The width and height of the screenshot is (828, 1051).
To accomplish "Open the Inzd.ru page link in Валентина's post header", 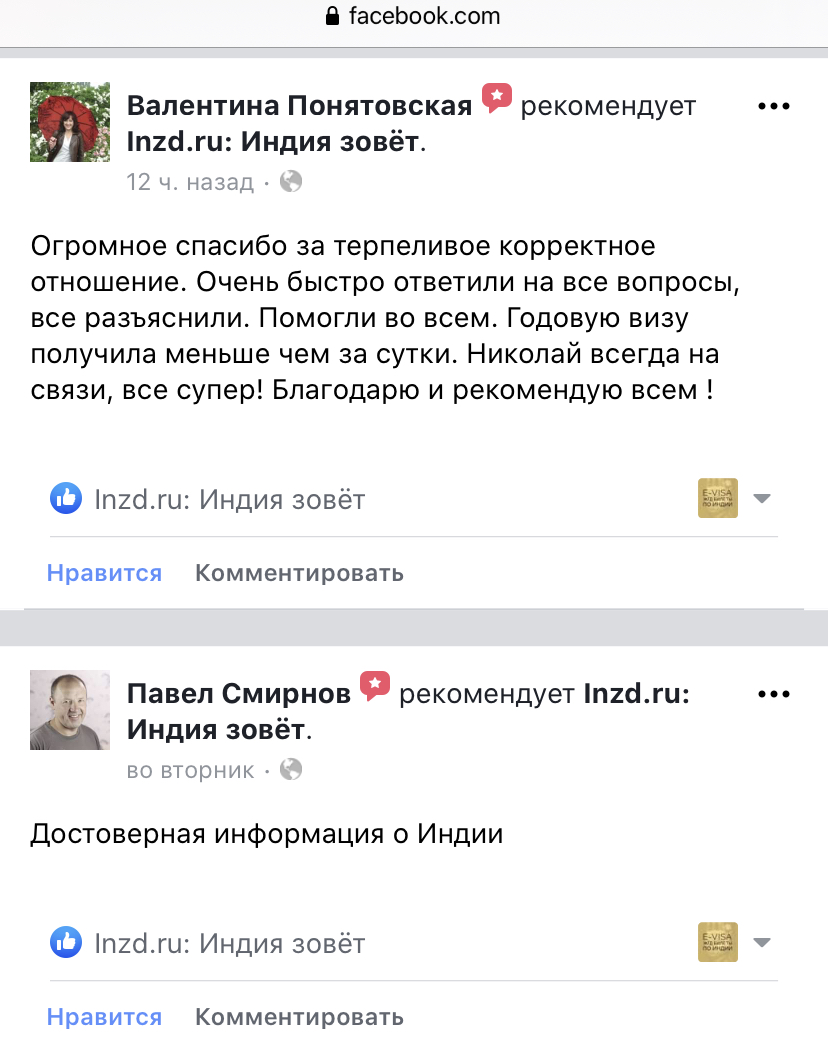I will click(x=272, y=142).
